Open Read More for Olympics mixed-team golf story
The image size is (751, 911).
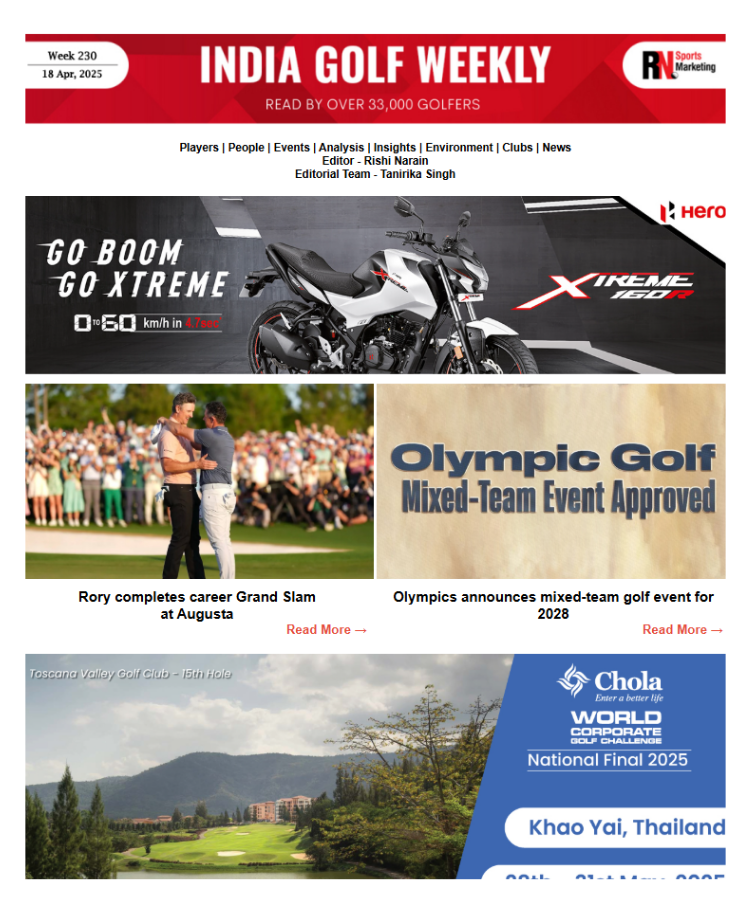[682, 630]
